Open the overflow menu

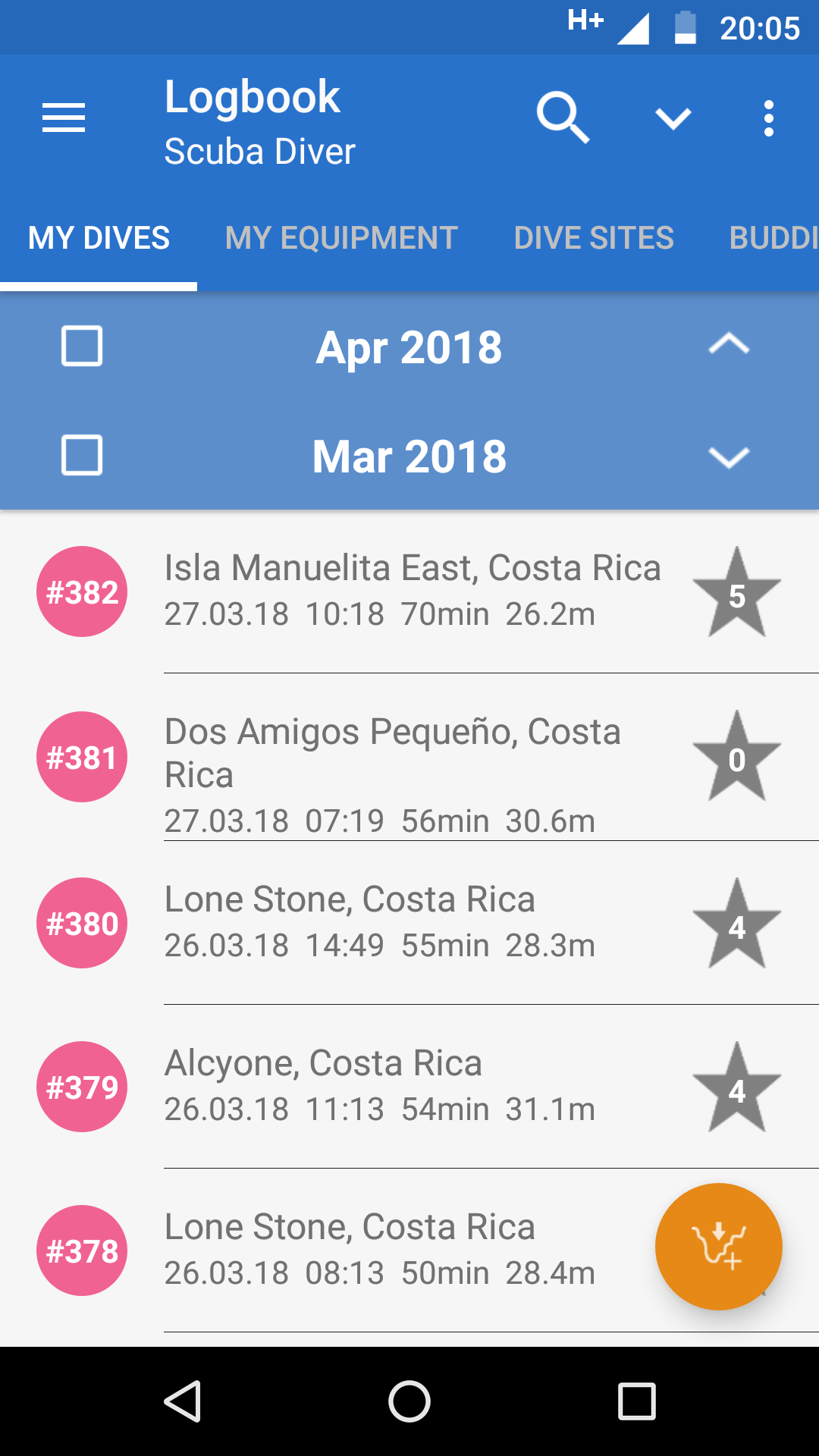pos(769,118)
